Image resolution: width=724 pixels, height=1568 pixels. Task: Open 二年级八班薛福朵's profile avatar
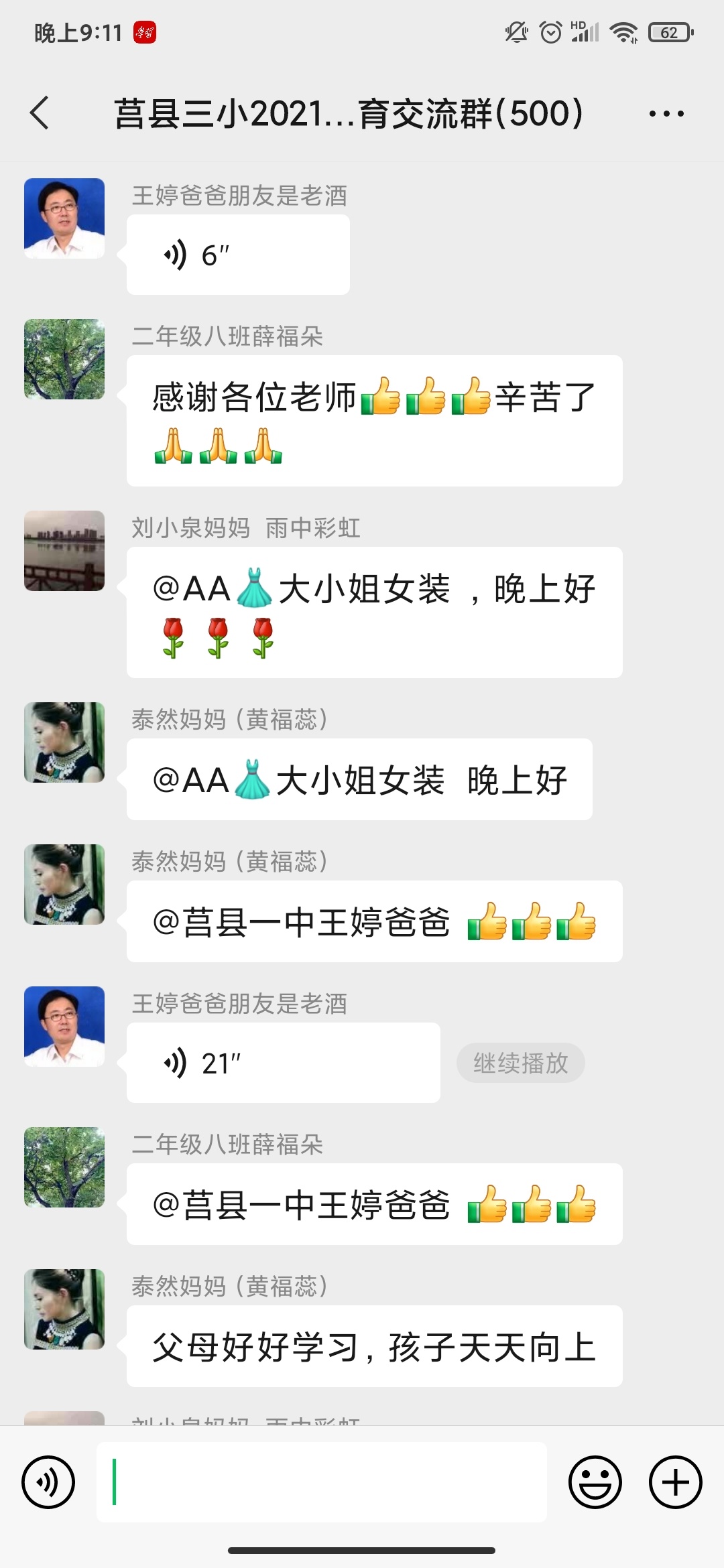pyautogui.click(x=64, y=358)
